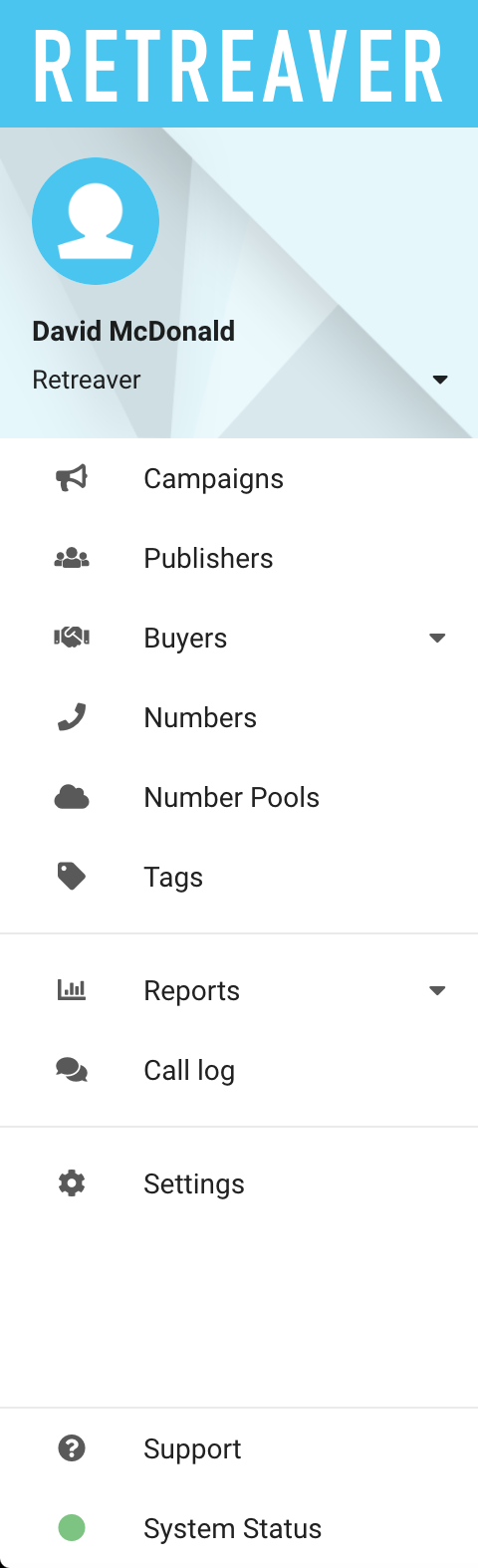Check System Status
The width and height of the screenshot is (478, 1568).
pyautogui.click(x=239, y=1529)
